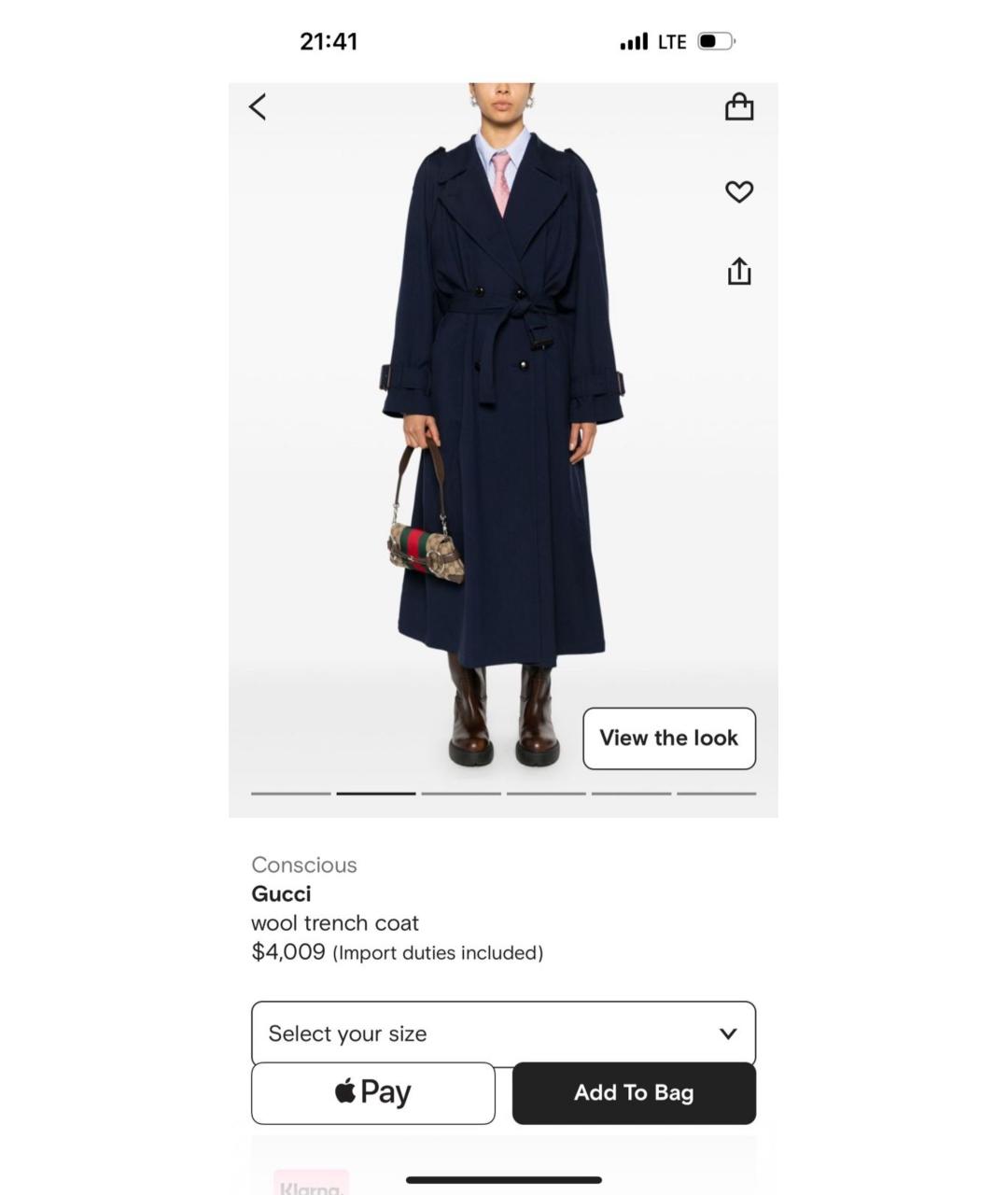The image size is (1008, 1195).
Task: Tap View the look button
Action: click(669, 738)
